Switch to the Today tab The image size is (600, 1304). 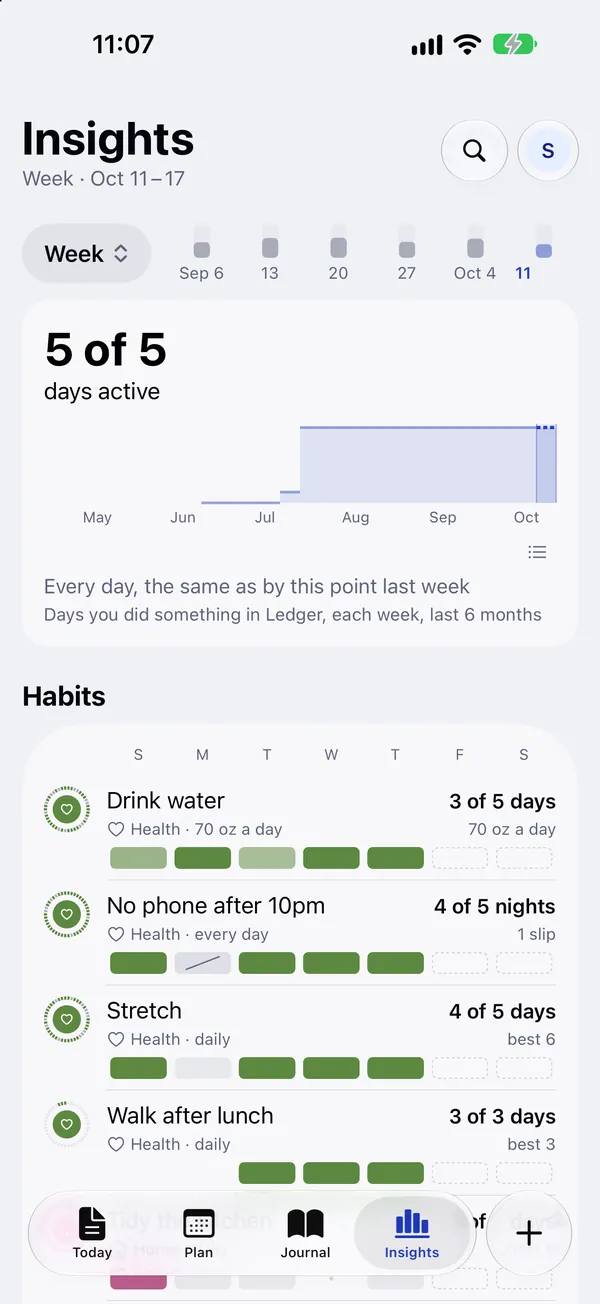click(x=92, y=1233)
